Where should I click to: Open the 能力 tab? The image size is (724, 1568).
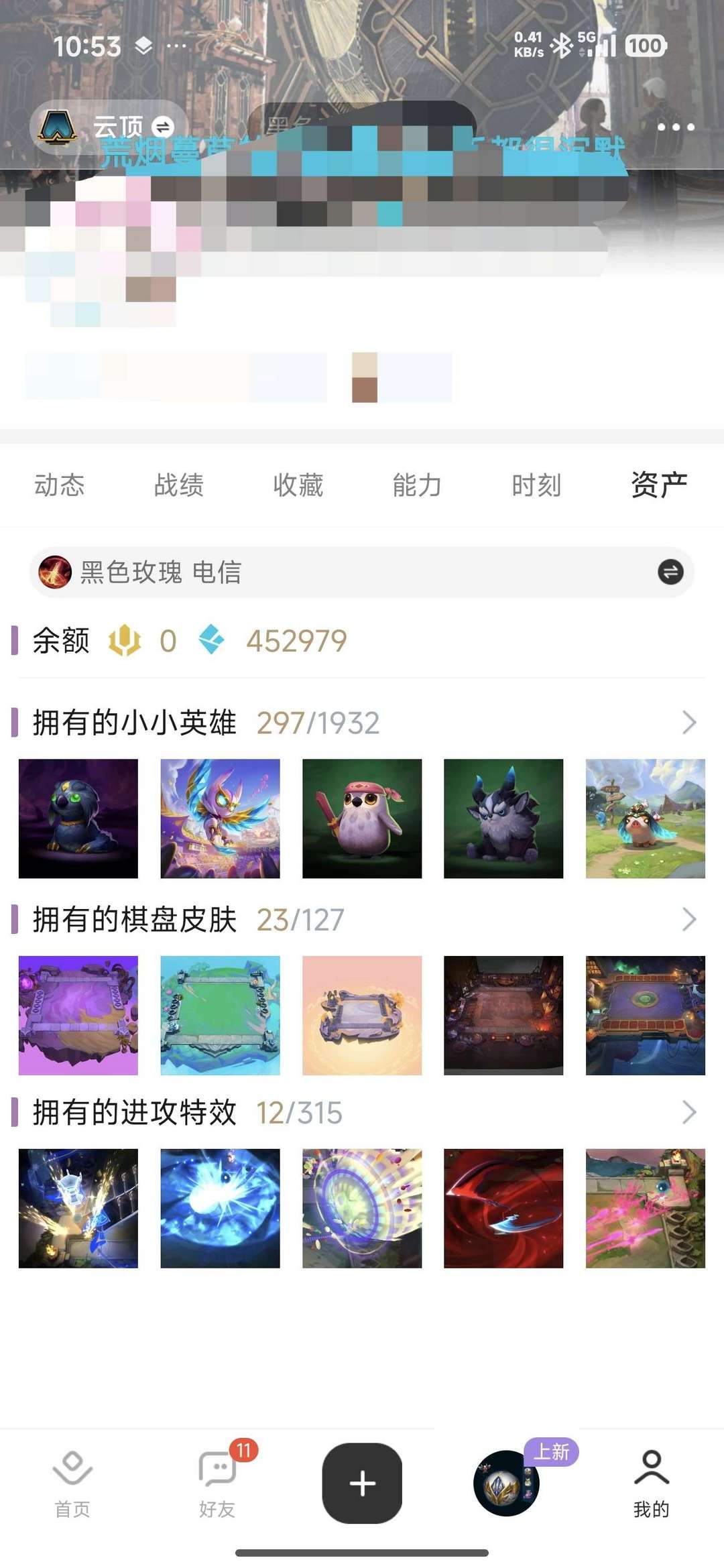coord(416,485)
